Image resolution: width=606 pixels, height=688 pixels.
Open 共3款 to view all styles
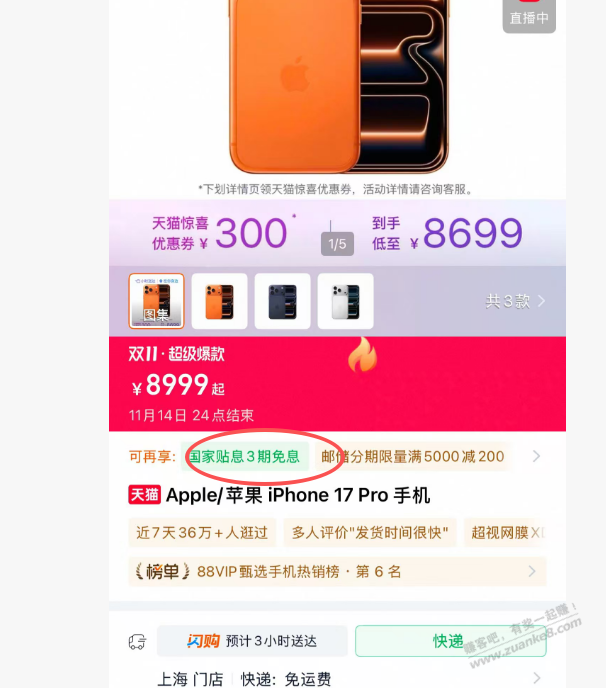(515, 301)
